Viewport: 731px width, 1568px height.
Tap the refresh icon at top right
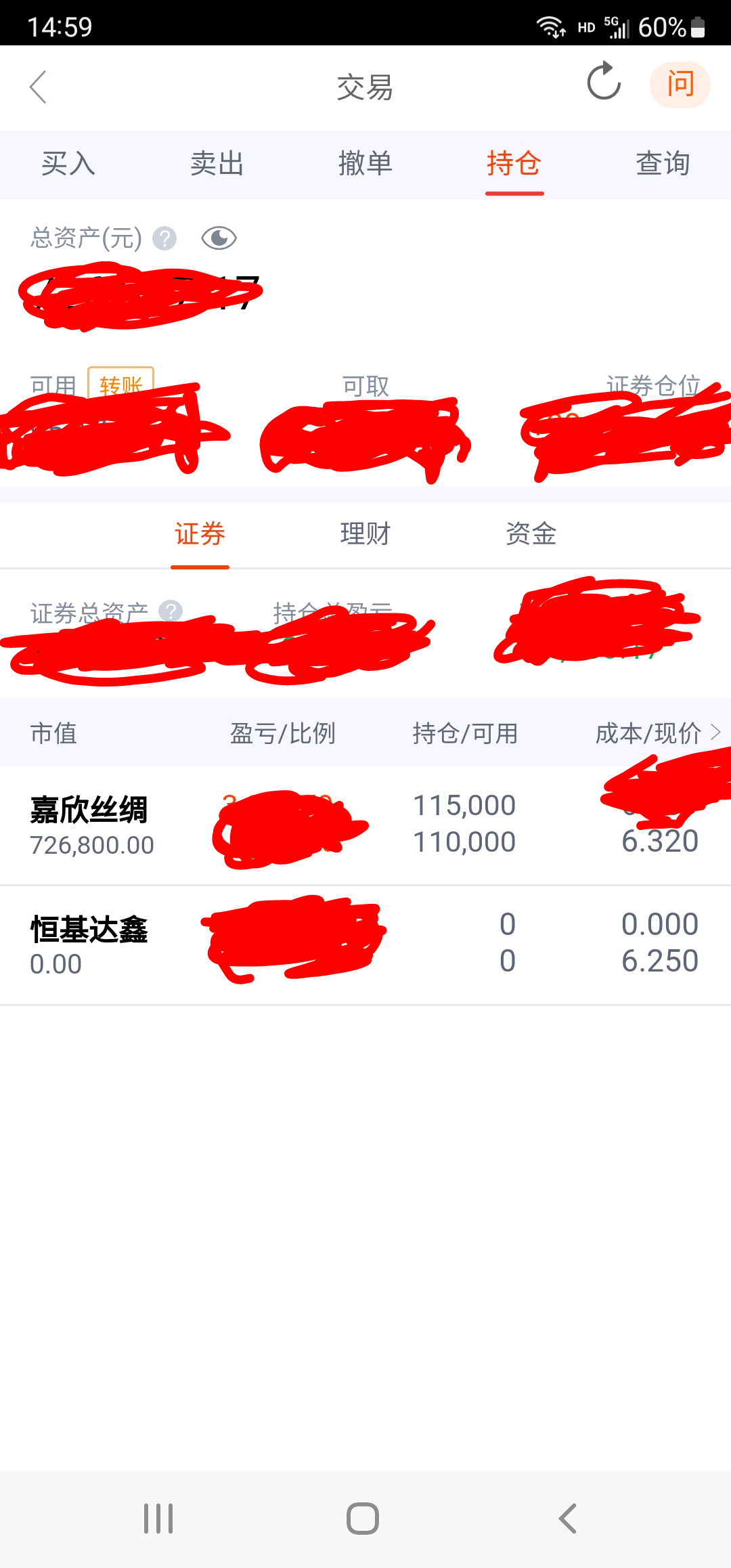coord(604,83)
